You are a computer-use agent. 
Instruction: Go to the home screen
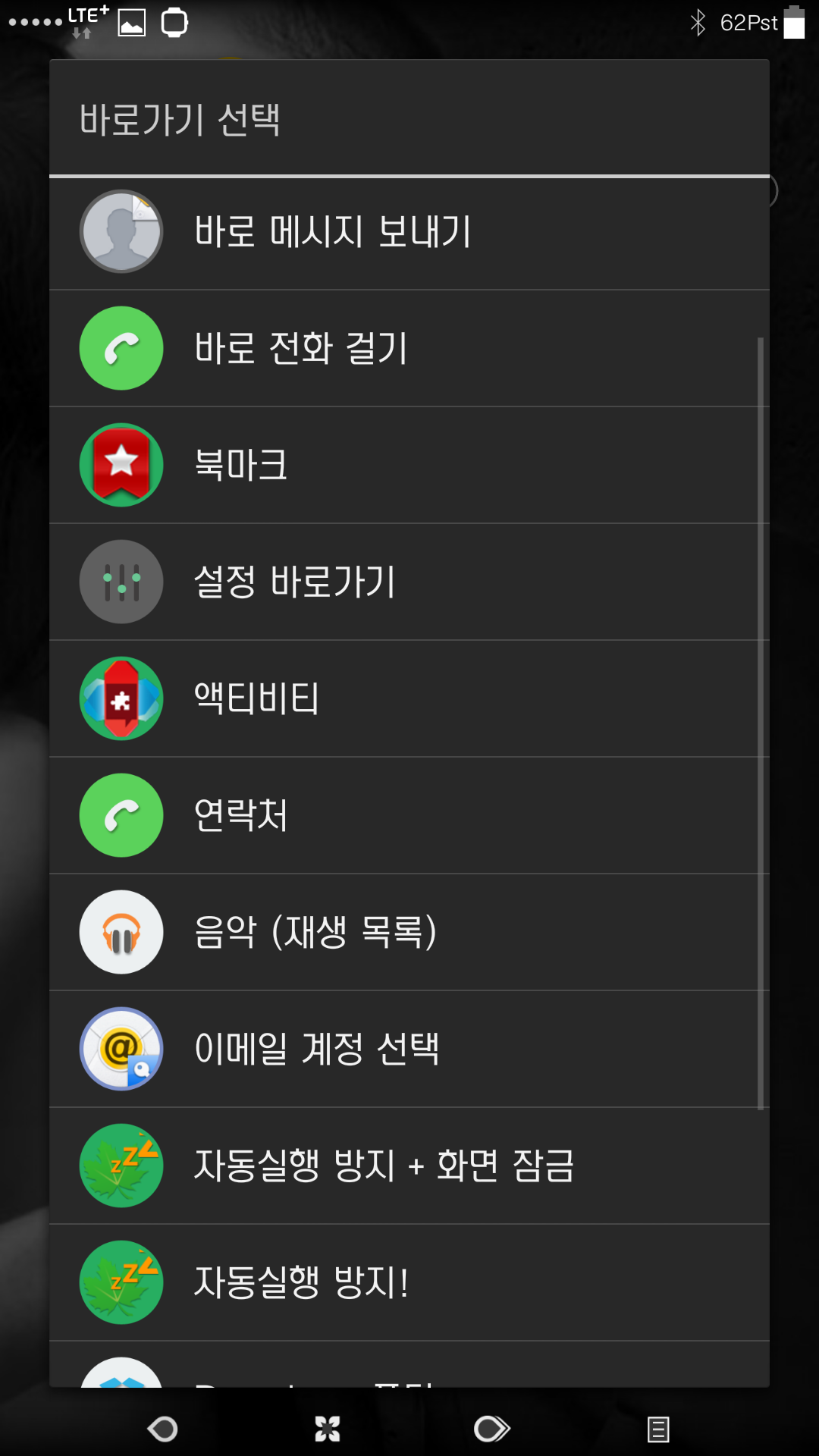coord(328,1429)
